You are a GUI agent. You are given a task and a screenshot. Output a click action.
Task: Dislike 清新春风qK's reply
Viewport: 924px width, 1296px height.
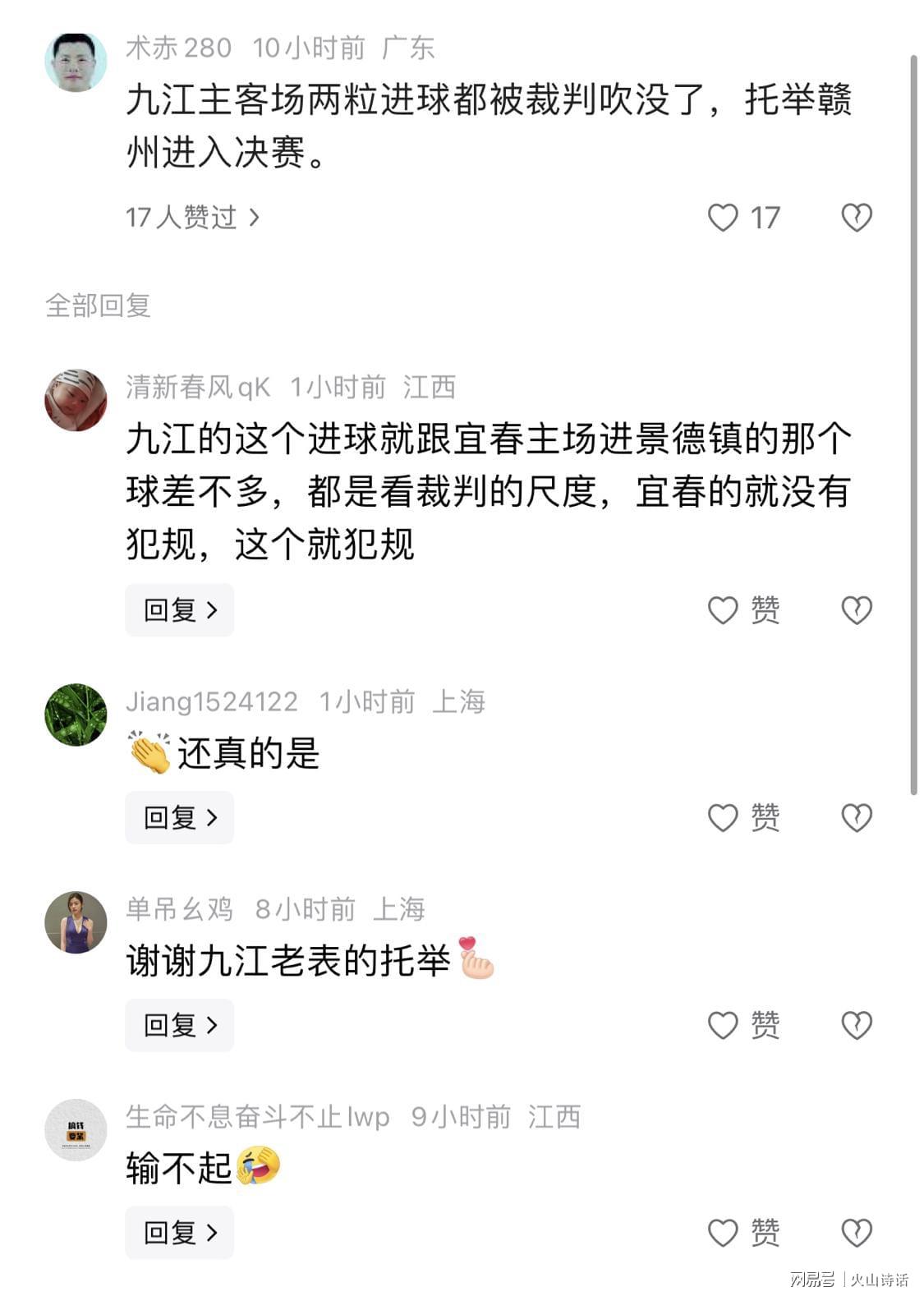857,610
